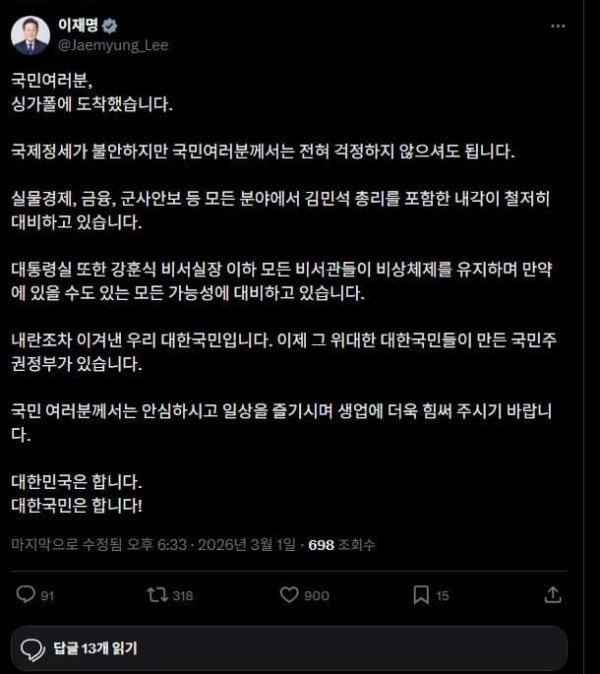The image size is (600, 674).
Task: Open the 답글 13개 읽기 button
Action: (110, 648)
